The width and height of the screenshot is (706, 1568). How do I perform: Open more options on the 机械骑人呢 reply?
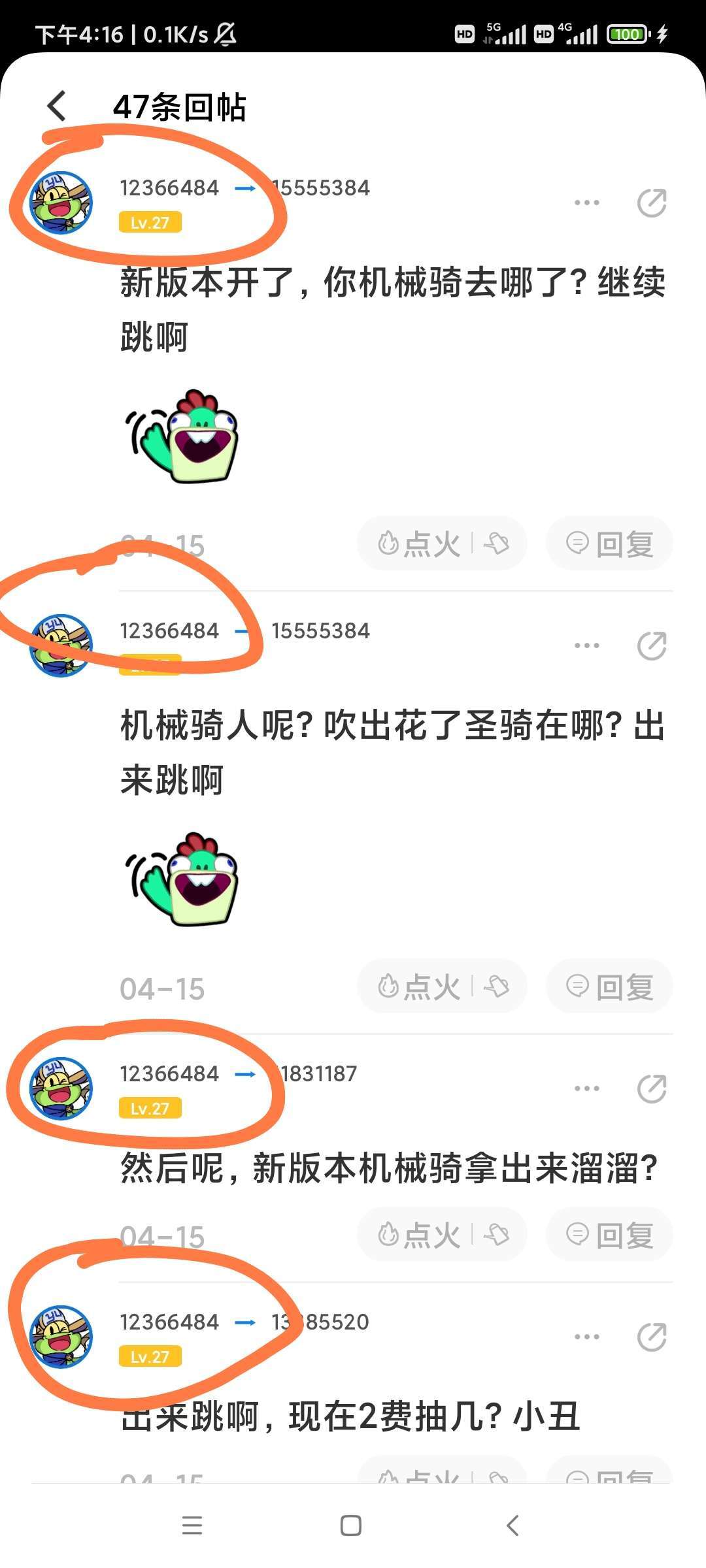[x=586, y=645]
